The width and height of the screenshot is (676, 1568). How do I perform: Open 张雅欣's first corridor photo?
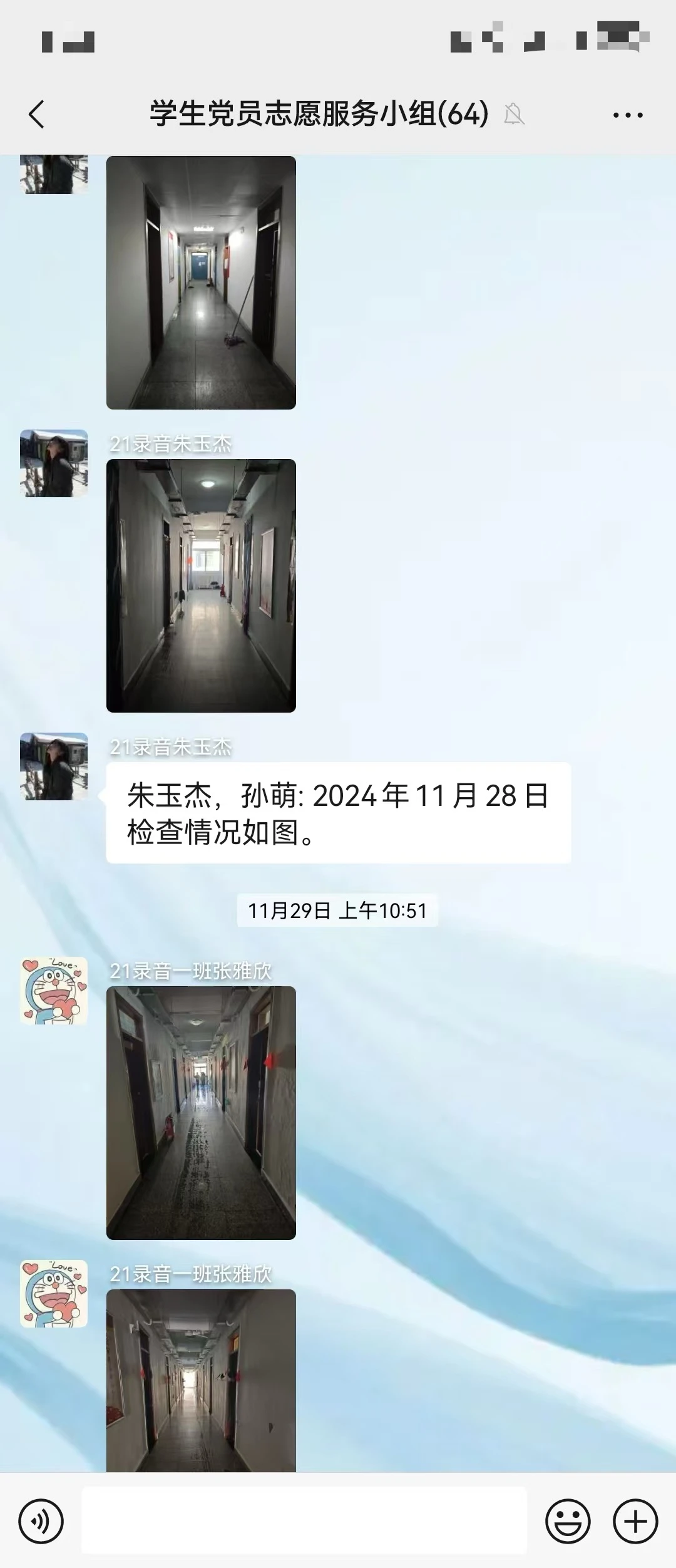[x=201, y=1113]
